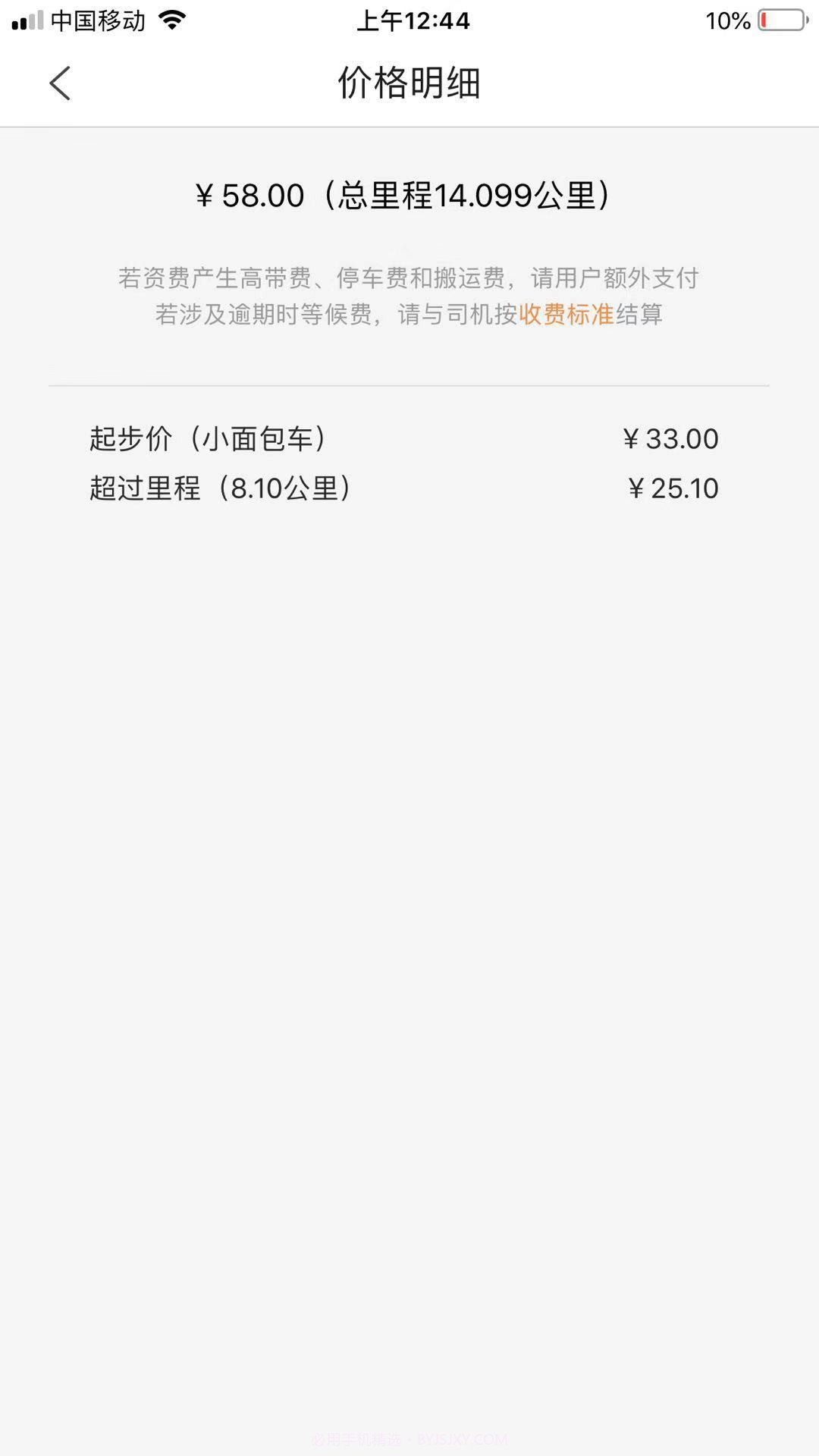This screenshot has height=1456, width=819.
Task: Tap the time 上午12:44 in status bar
Action: coord(413,21)
